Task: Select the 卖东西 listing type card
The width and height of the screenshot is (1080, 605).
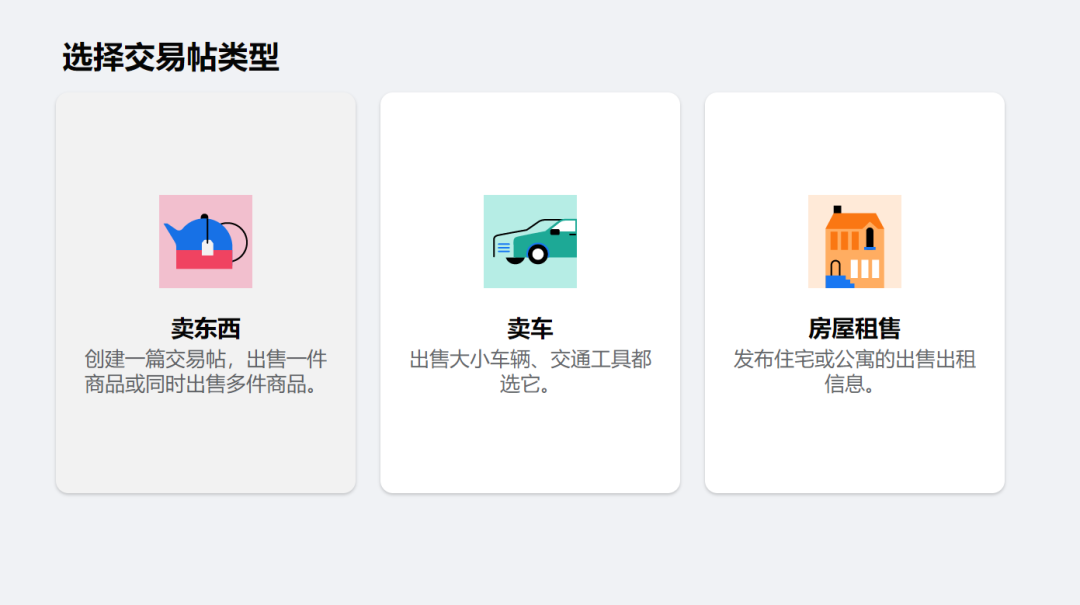Action: (205, 292)
